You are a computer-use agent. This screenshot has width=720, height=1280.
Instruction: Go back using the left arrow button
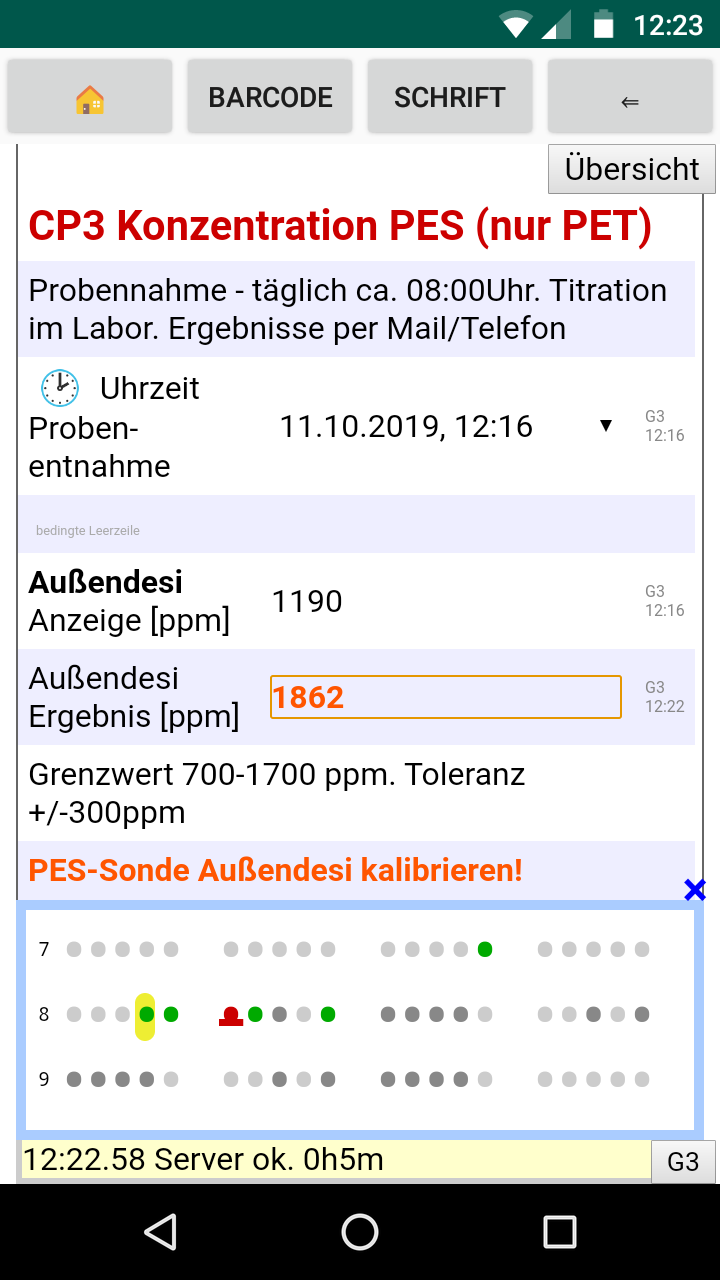(630, 98)
